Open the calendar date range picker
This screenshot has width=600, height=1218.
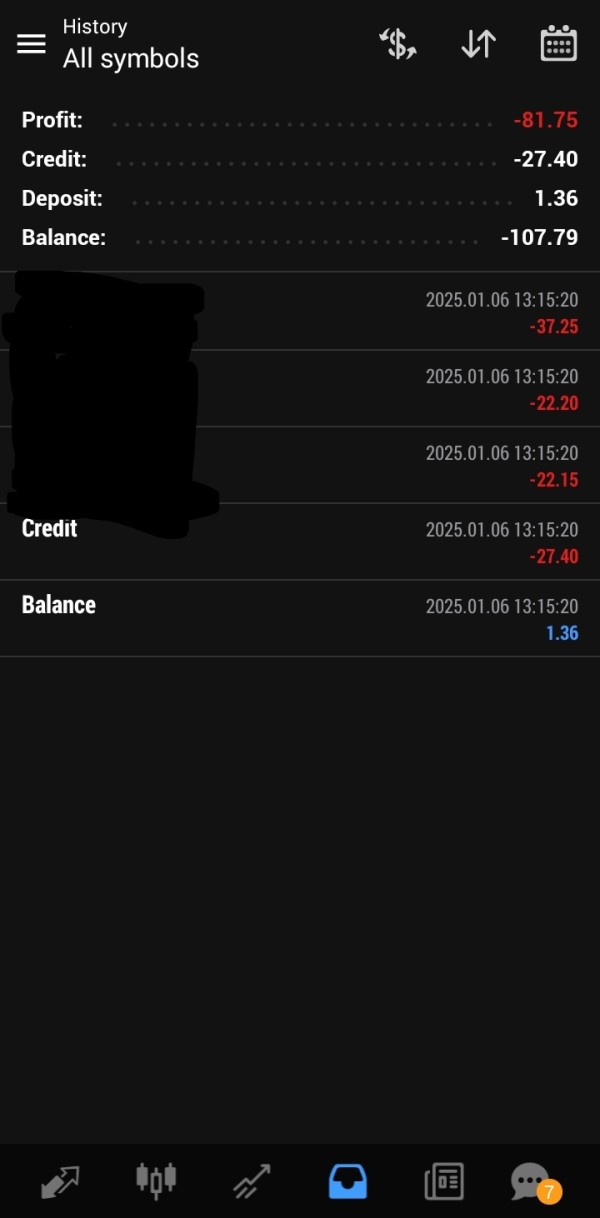pyautogui.click(x=558, y=44)
